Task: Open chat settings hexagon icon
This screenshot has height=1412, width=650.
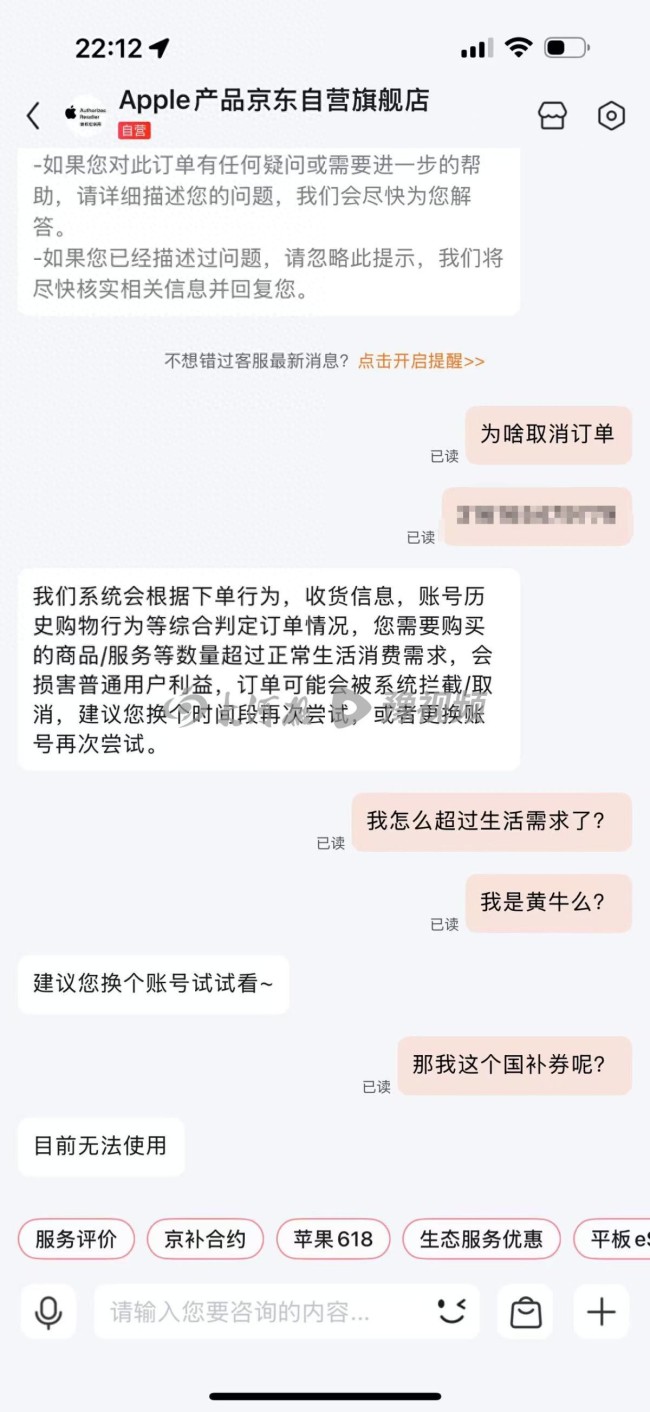Action: [611, 116]
